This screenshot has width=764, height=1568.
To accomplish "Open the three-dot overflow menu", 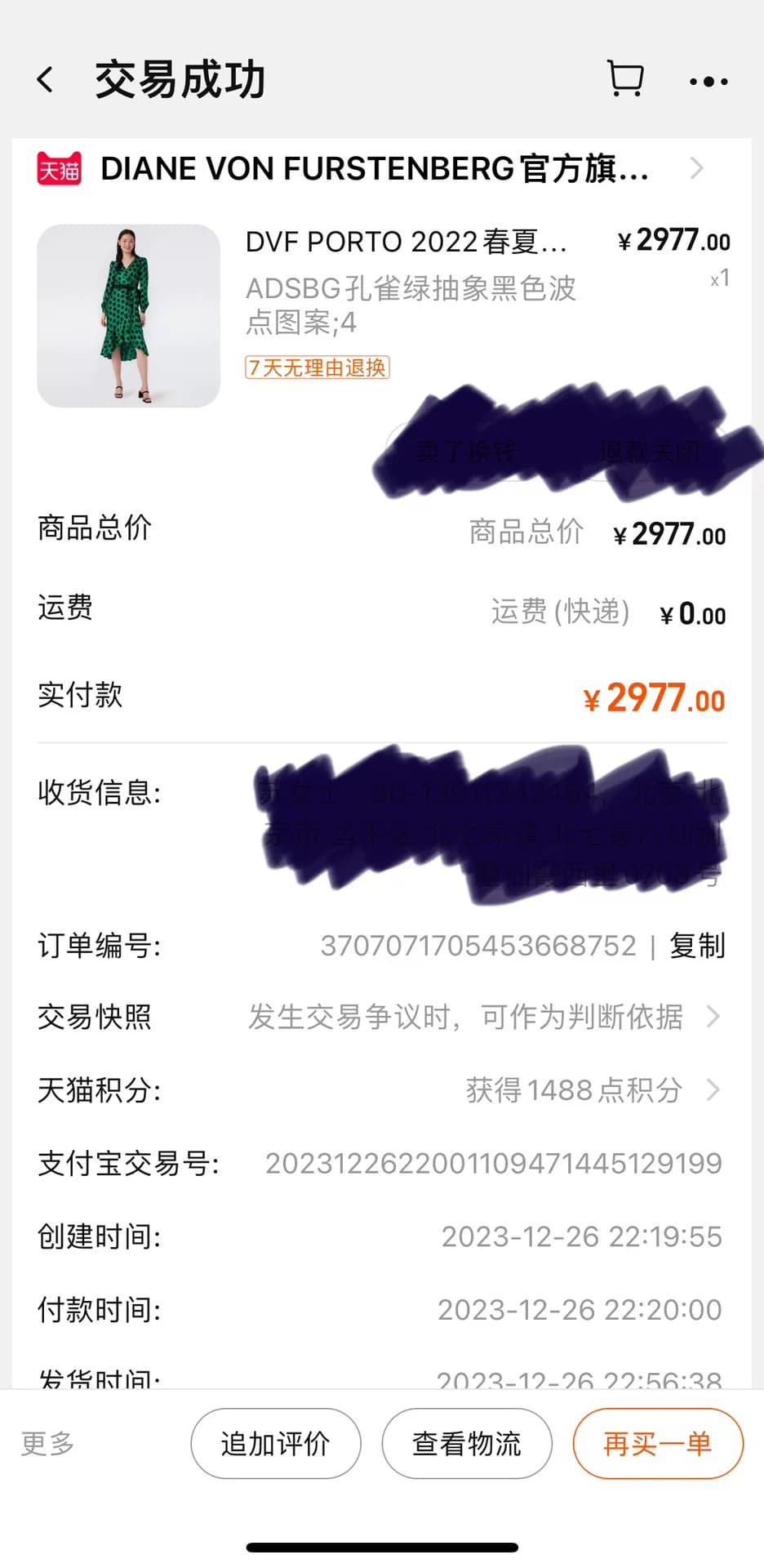I will pos(708,81).
